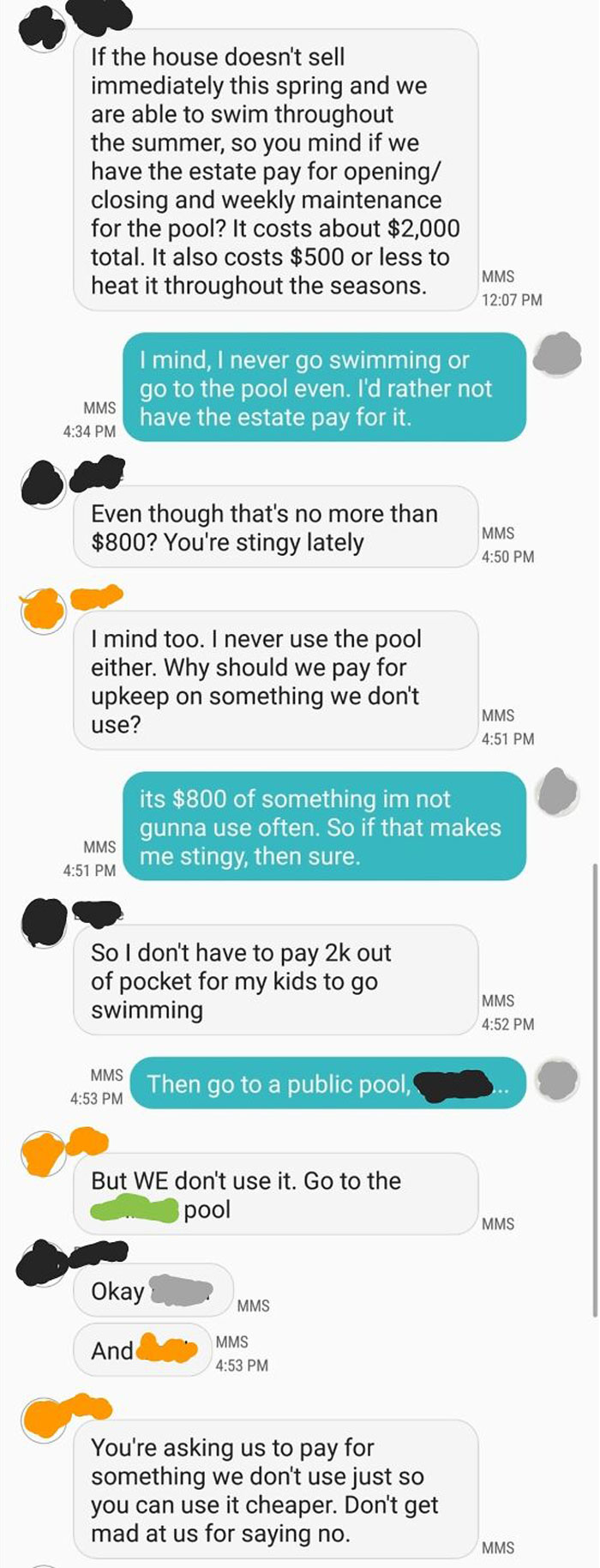Select the "its $800 of something" message bubble
This screenshot has height=1568, width=600.
[324, 826]
